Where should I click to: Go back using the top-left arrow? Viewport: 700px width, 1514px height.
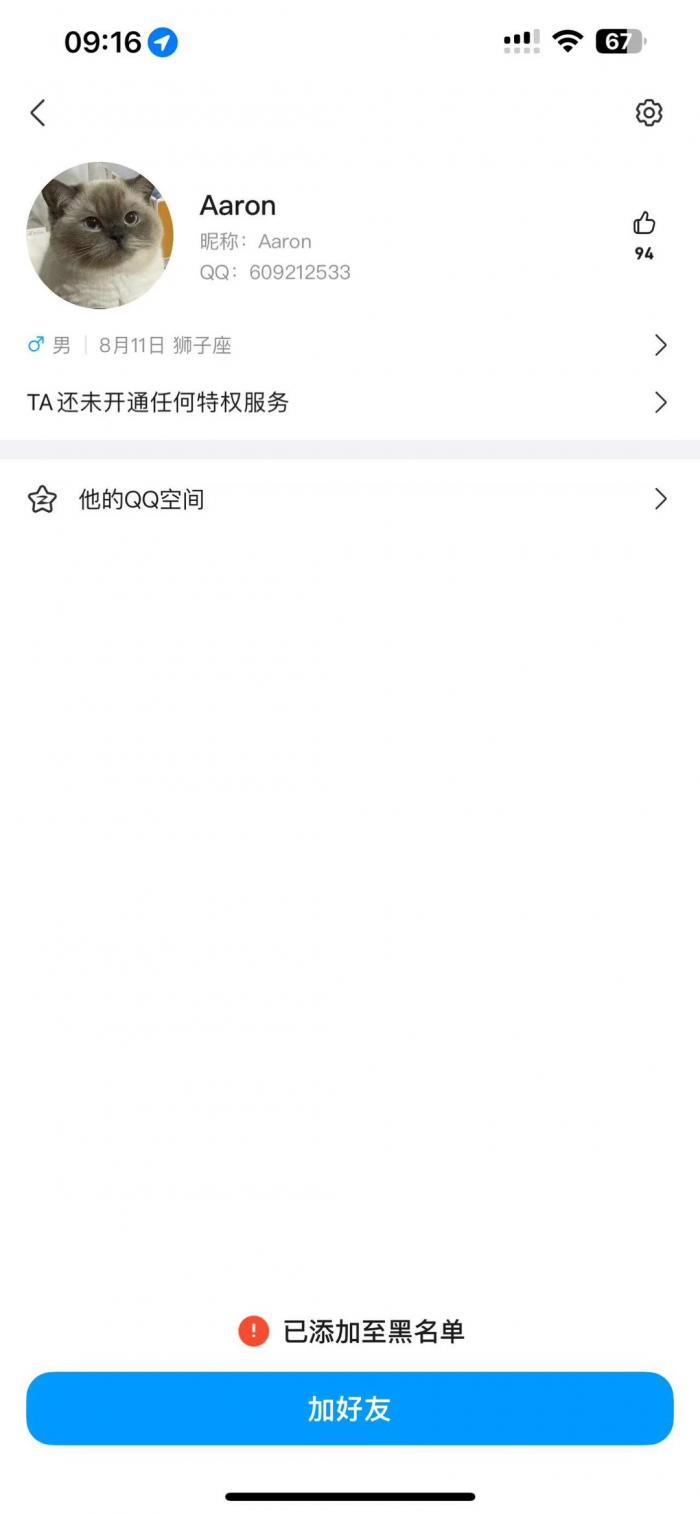(x=38, y=113)
